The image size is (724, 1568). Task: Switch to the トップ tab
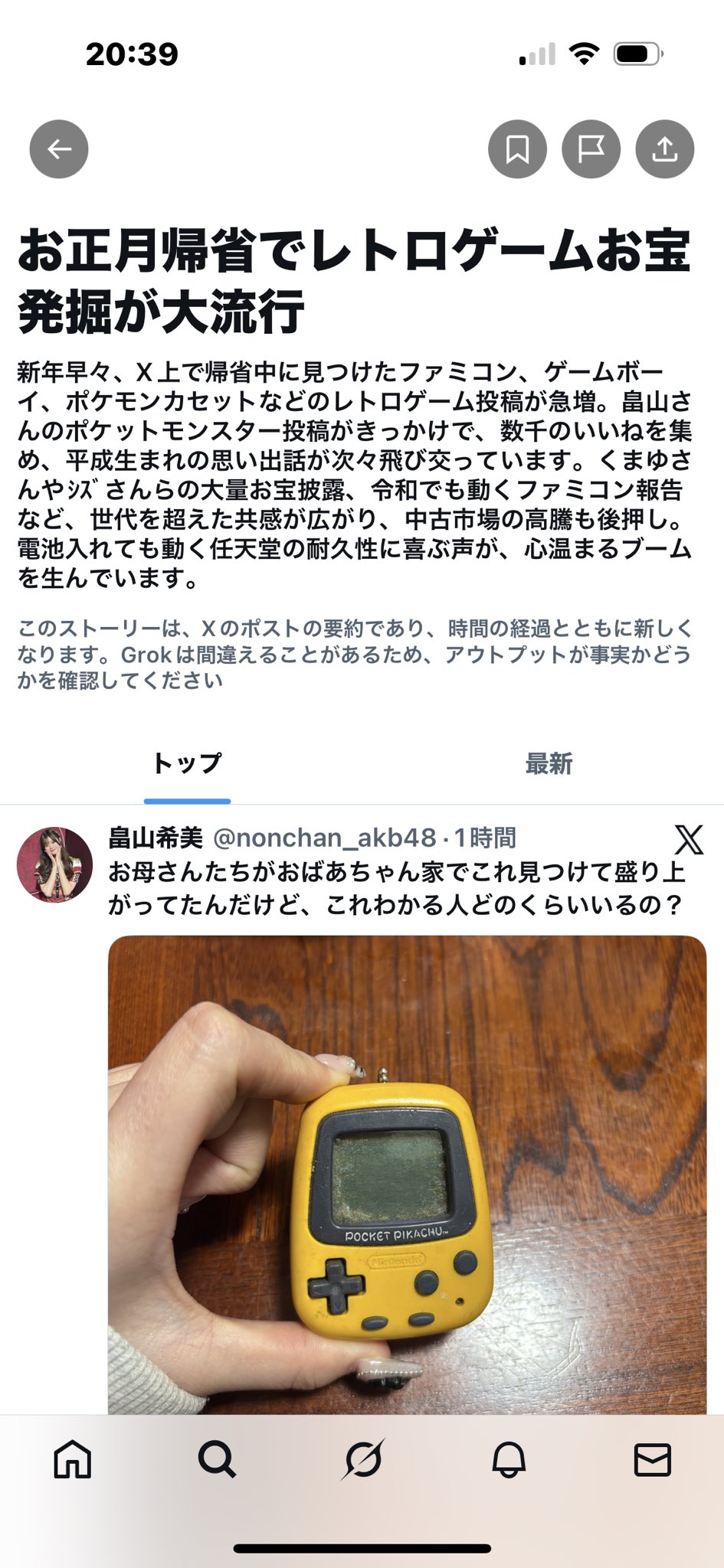(x=187, y=763)
